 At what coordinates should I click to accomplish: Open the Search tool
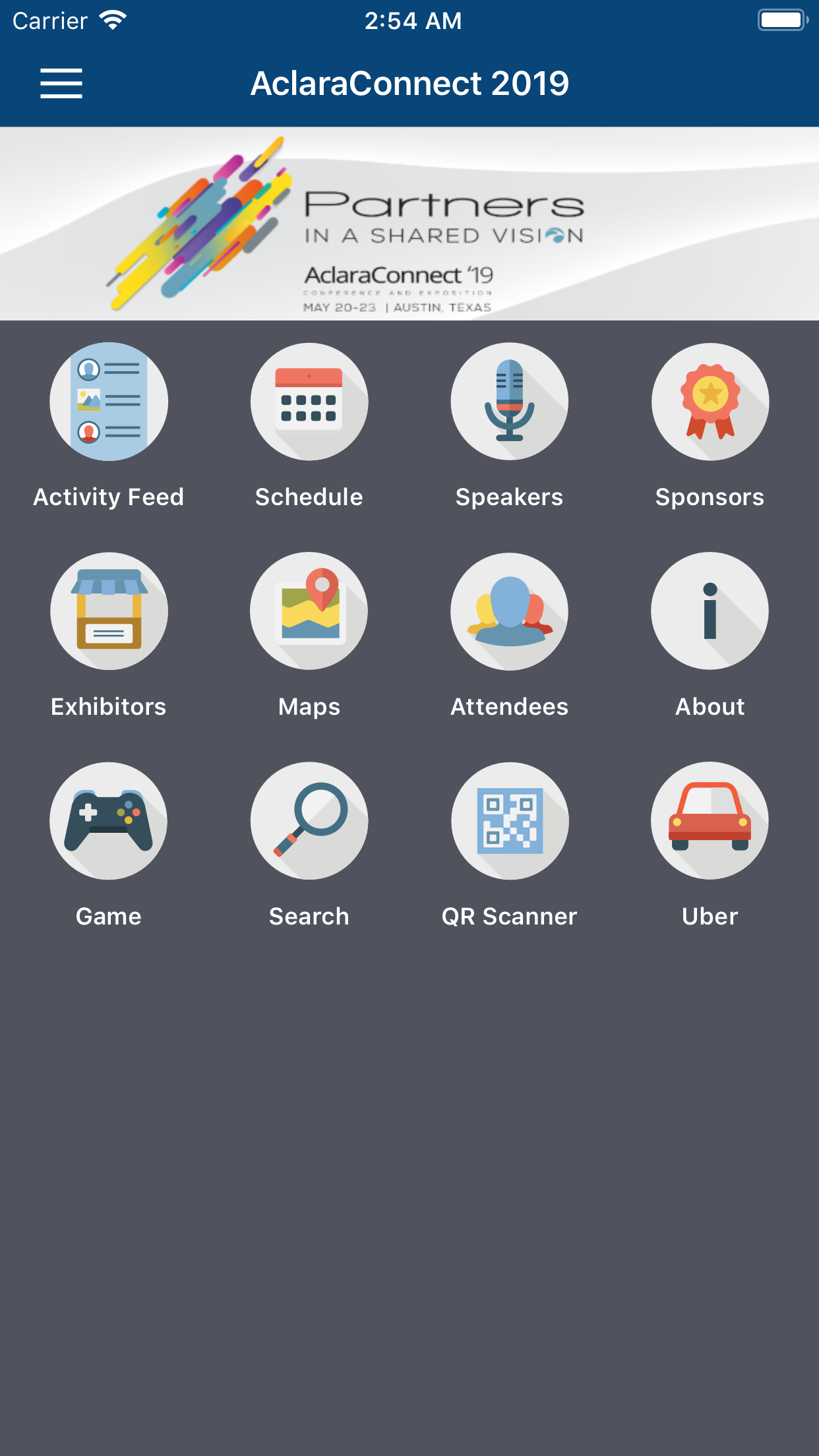(x=309, y=821)
